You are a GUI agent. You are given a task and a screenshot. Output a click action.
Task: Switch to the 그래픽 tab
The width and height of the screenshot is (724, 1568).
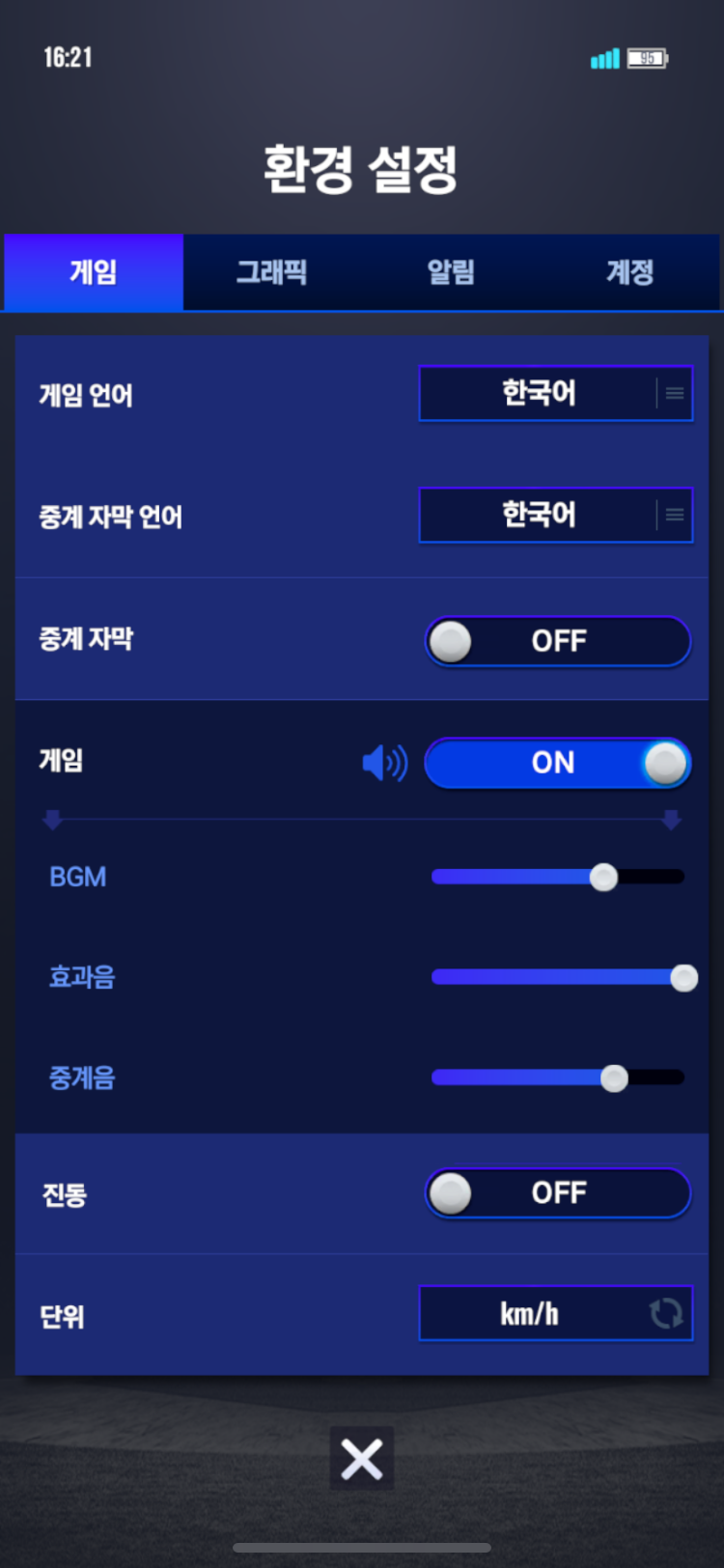click(271, 272)
